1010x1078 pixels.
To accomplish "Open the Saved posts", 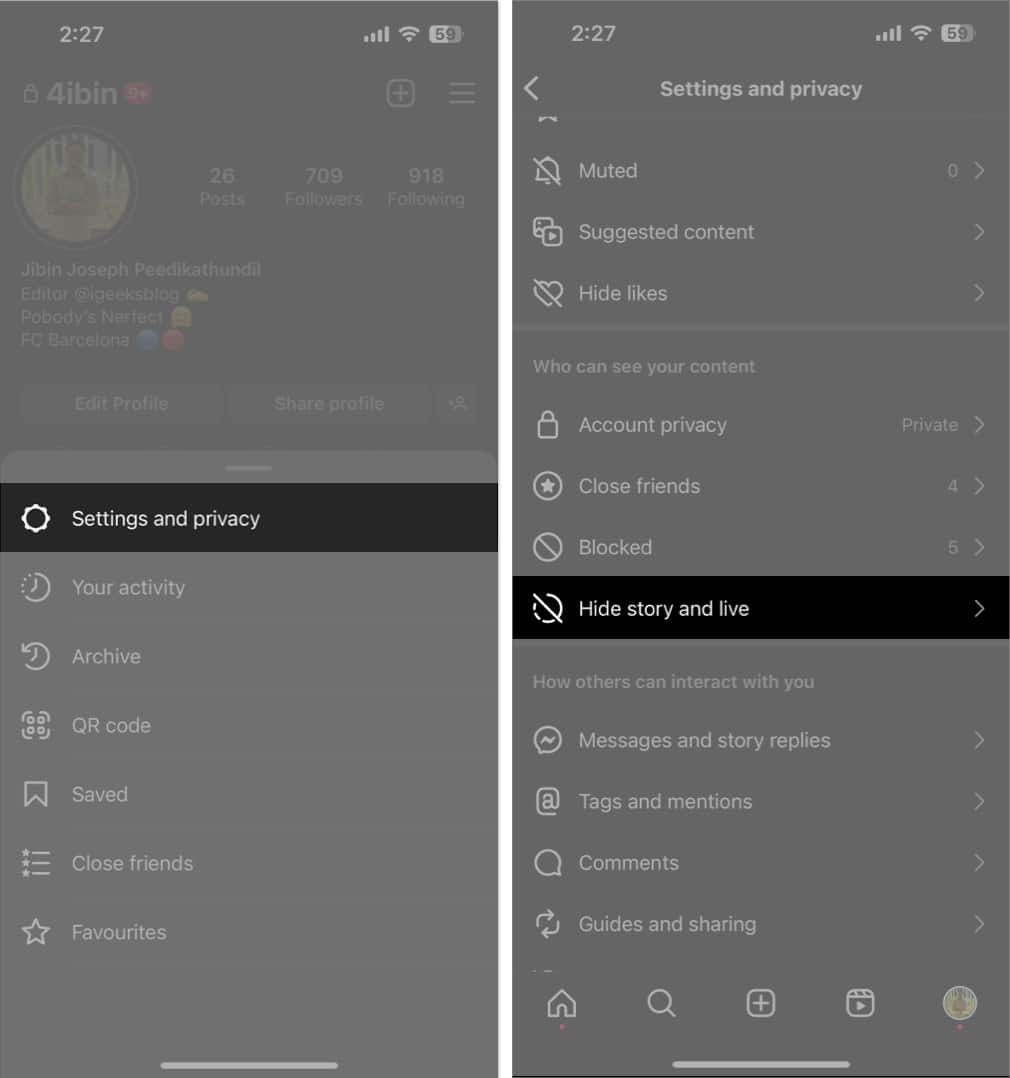I will click(x=99, y=794).
